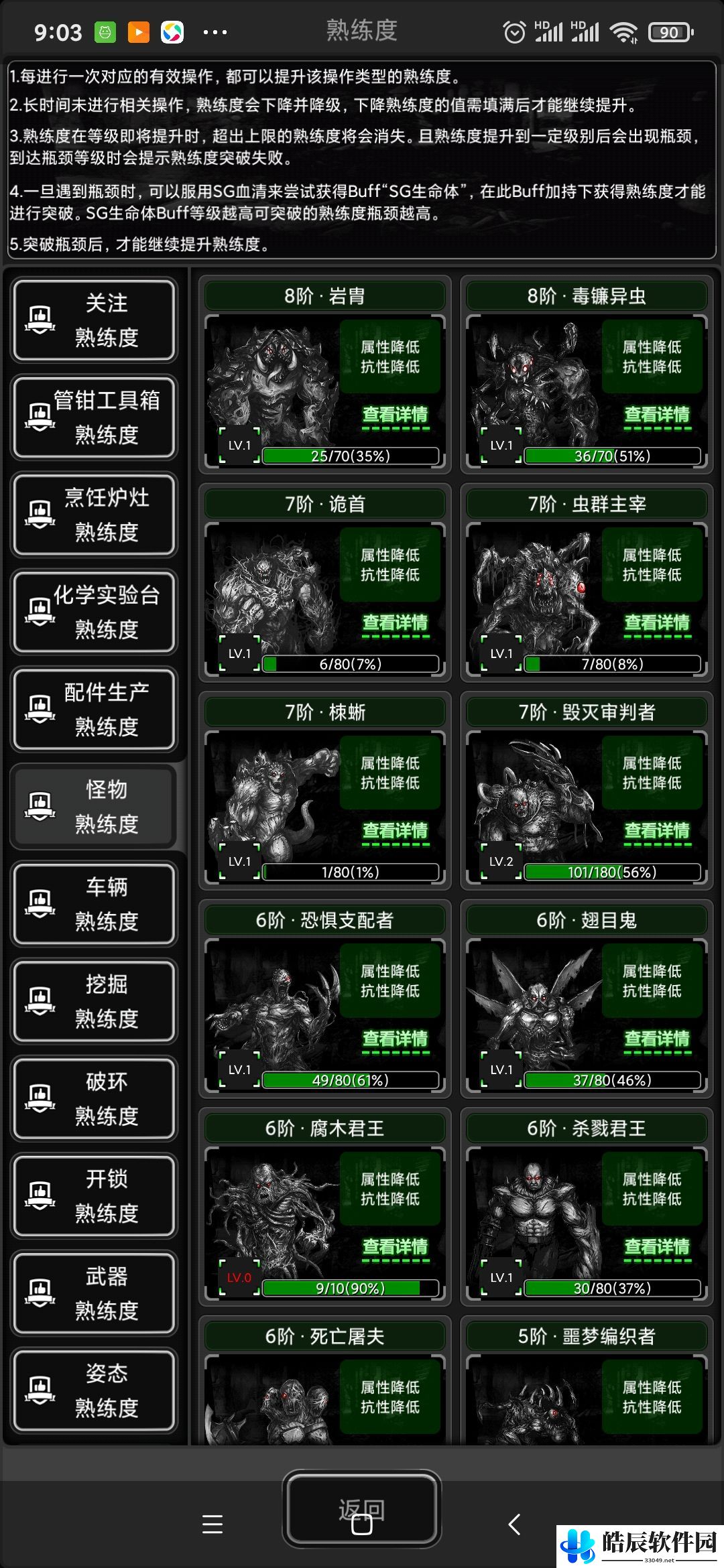
Task: Open 配件生产熟练度 category
Action: coord(94,709)
